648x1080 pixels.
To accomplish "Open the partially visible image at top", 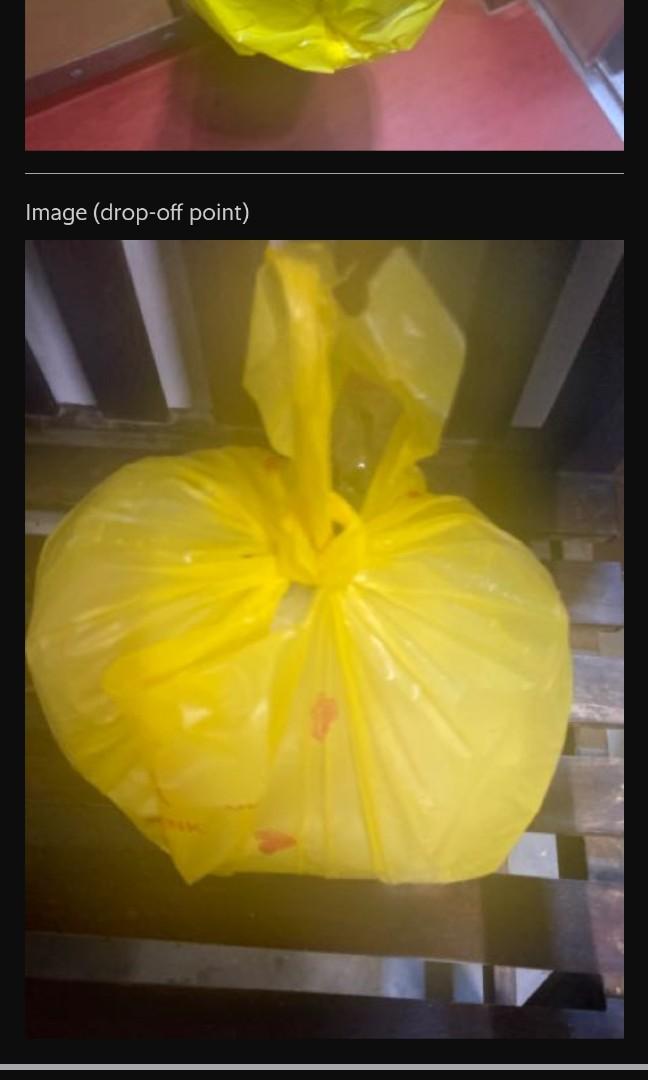I will pos(324,75).
